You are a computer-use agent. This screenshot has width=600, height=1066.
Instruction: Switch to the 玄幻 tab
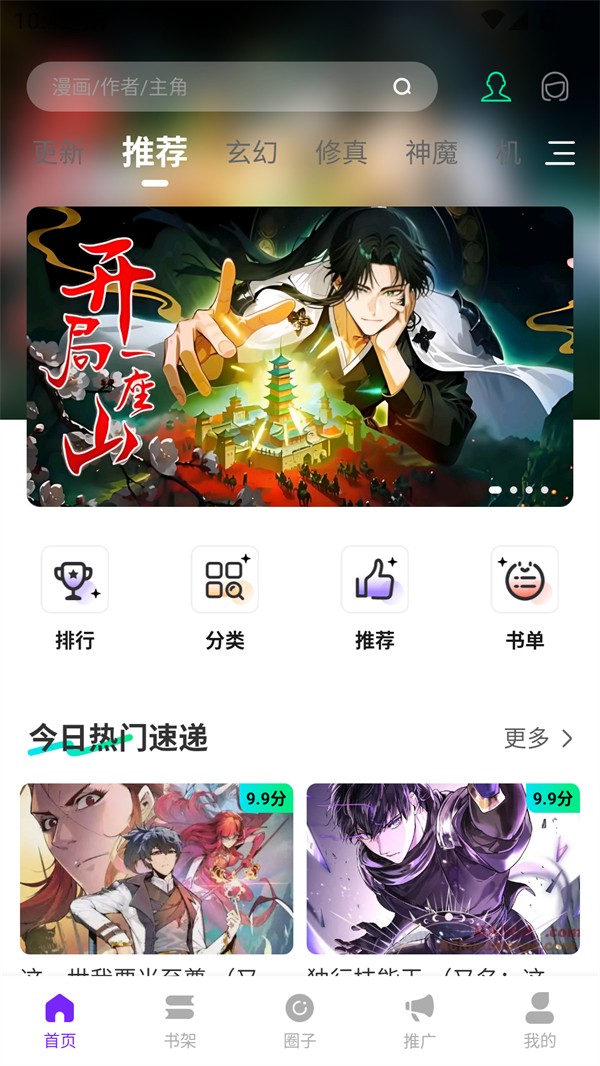[251, 153]
